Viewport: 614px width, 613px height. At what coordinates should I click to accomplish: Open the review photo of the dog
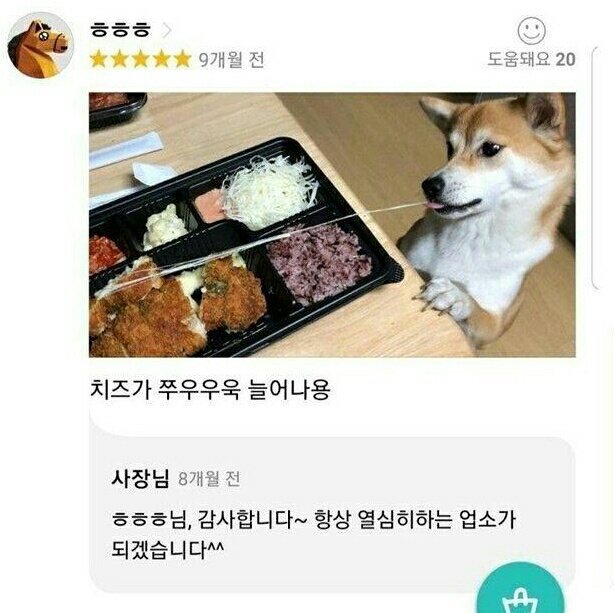[332, 225]
